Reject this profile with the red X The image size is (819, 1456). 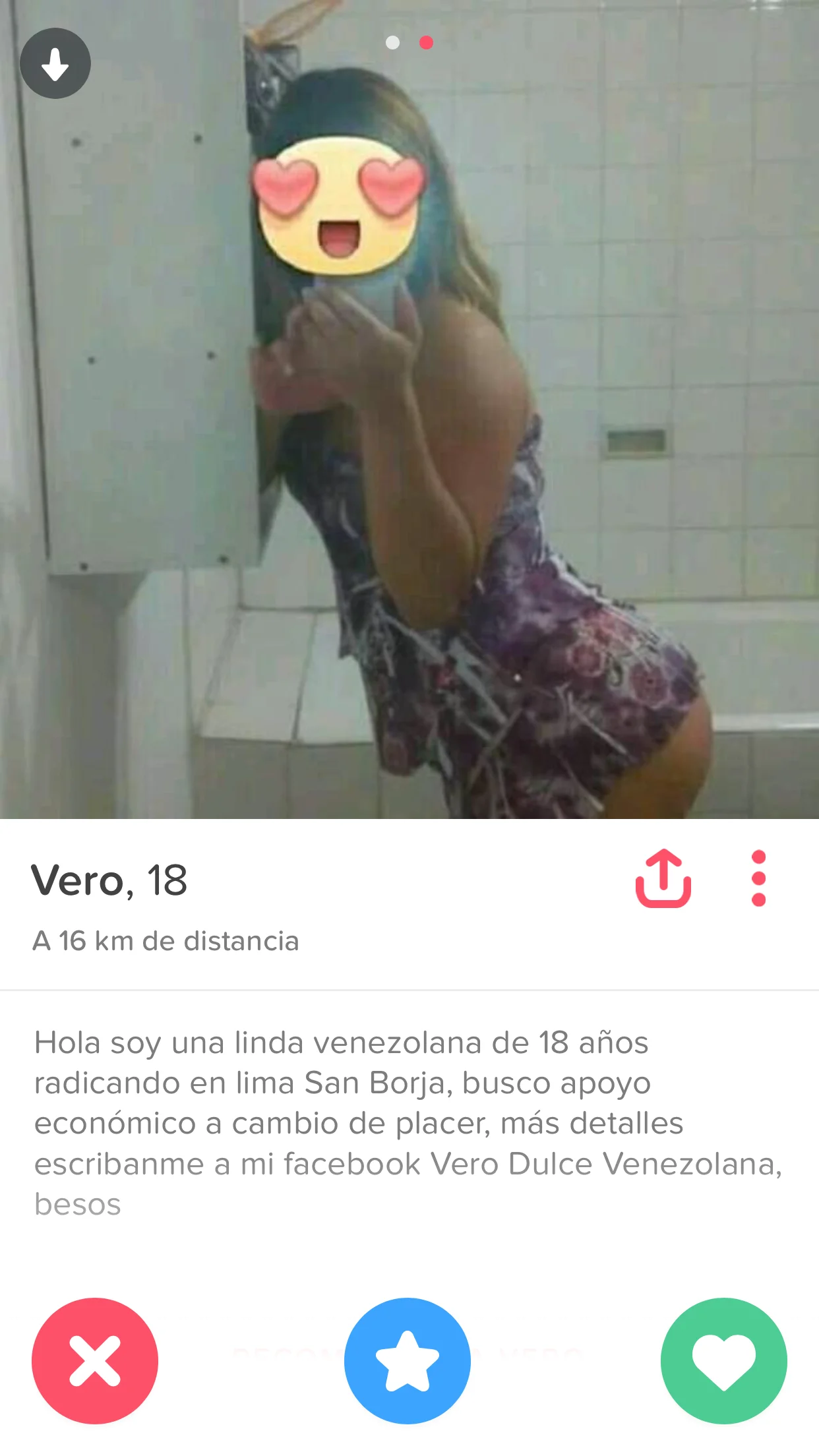pyautogui.click(x=95, y=1360)
